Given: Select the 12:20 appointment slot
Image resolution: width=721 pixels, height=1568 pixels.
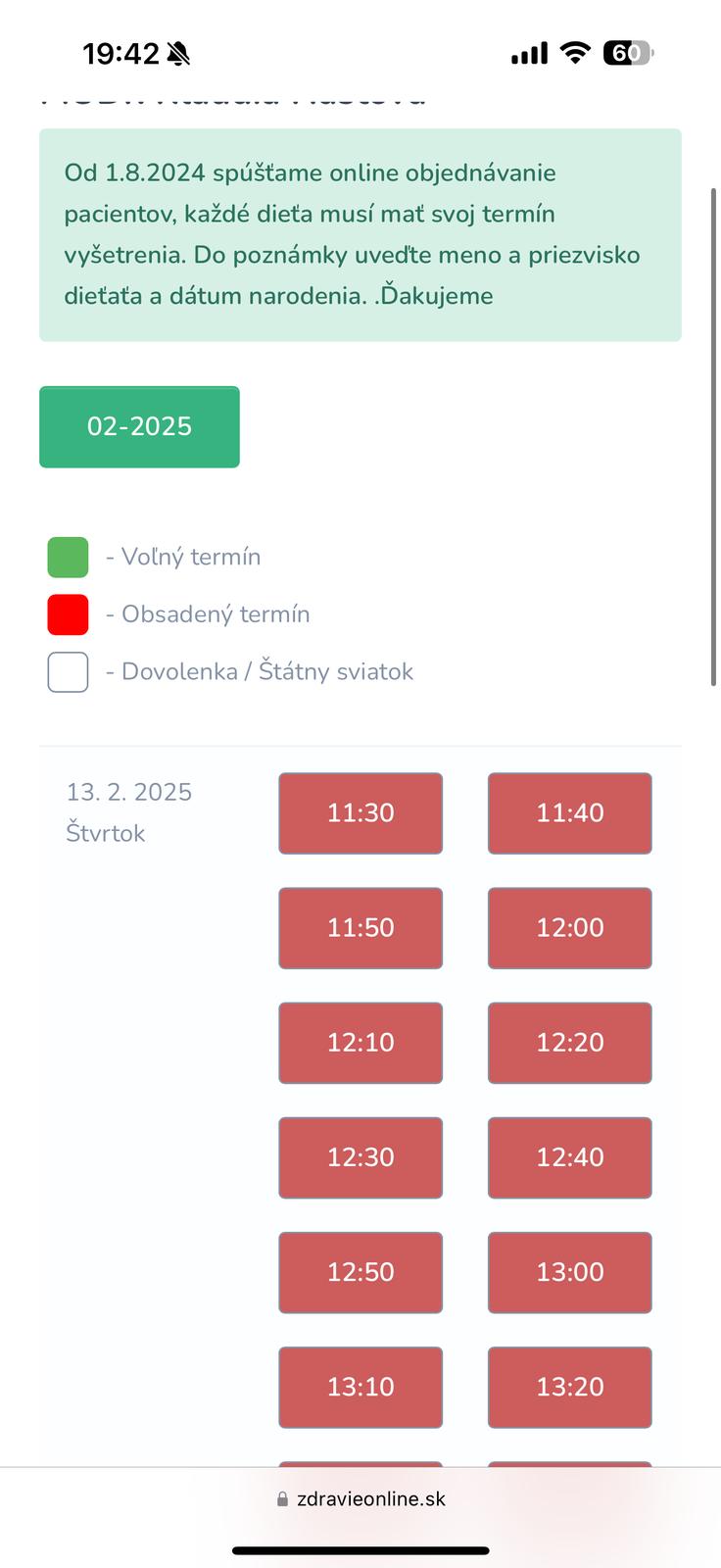Looking at the screenshot, I should point(569,1042).
